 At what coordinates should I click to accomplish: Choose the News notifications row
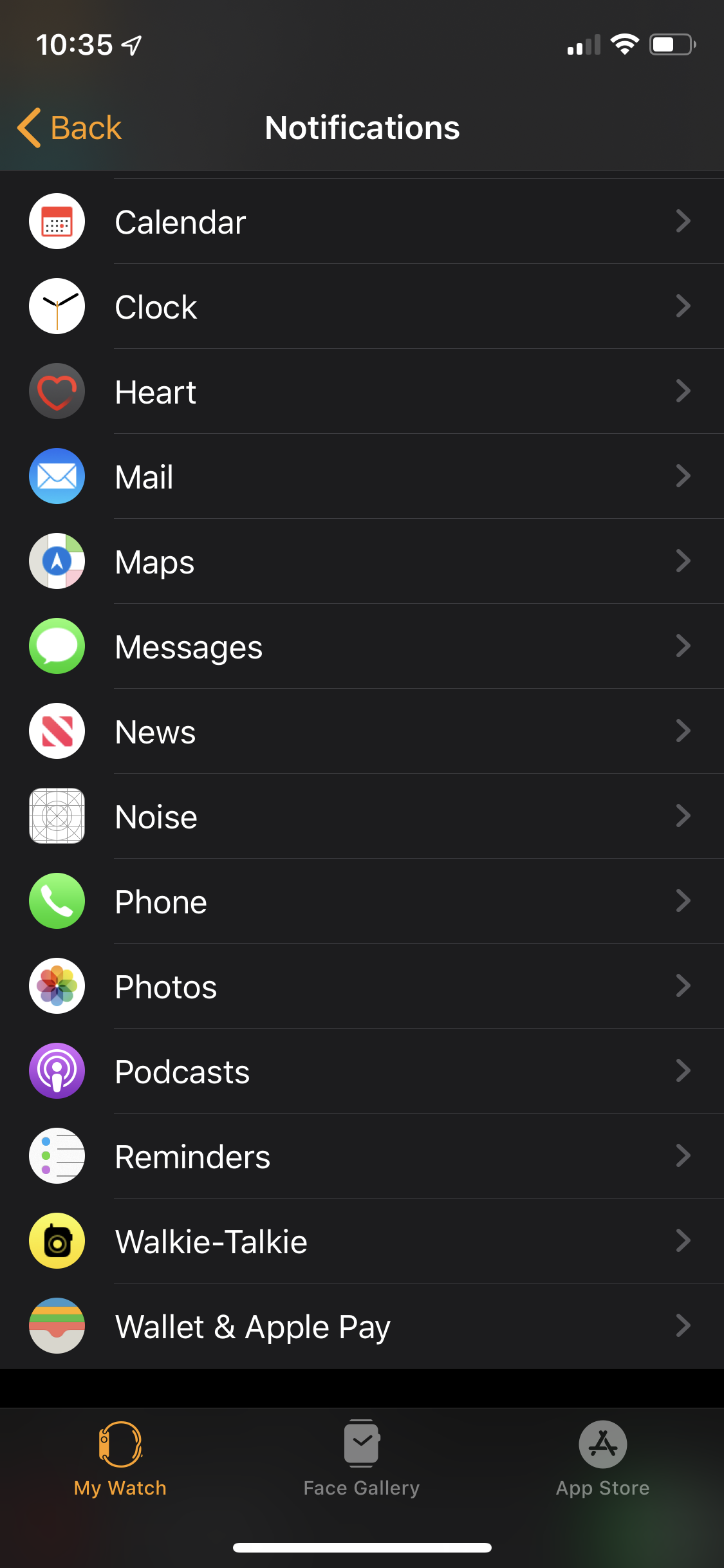[x=362, y=731]
